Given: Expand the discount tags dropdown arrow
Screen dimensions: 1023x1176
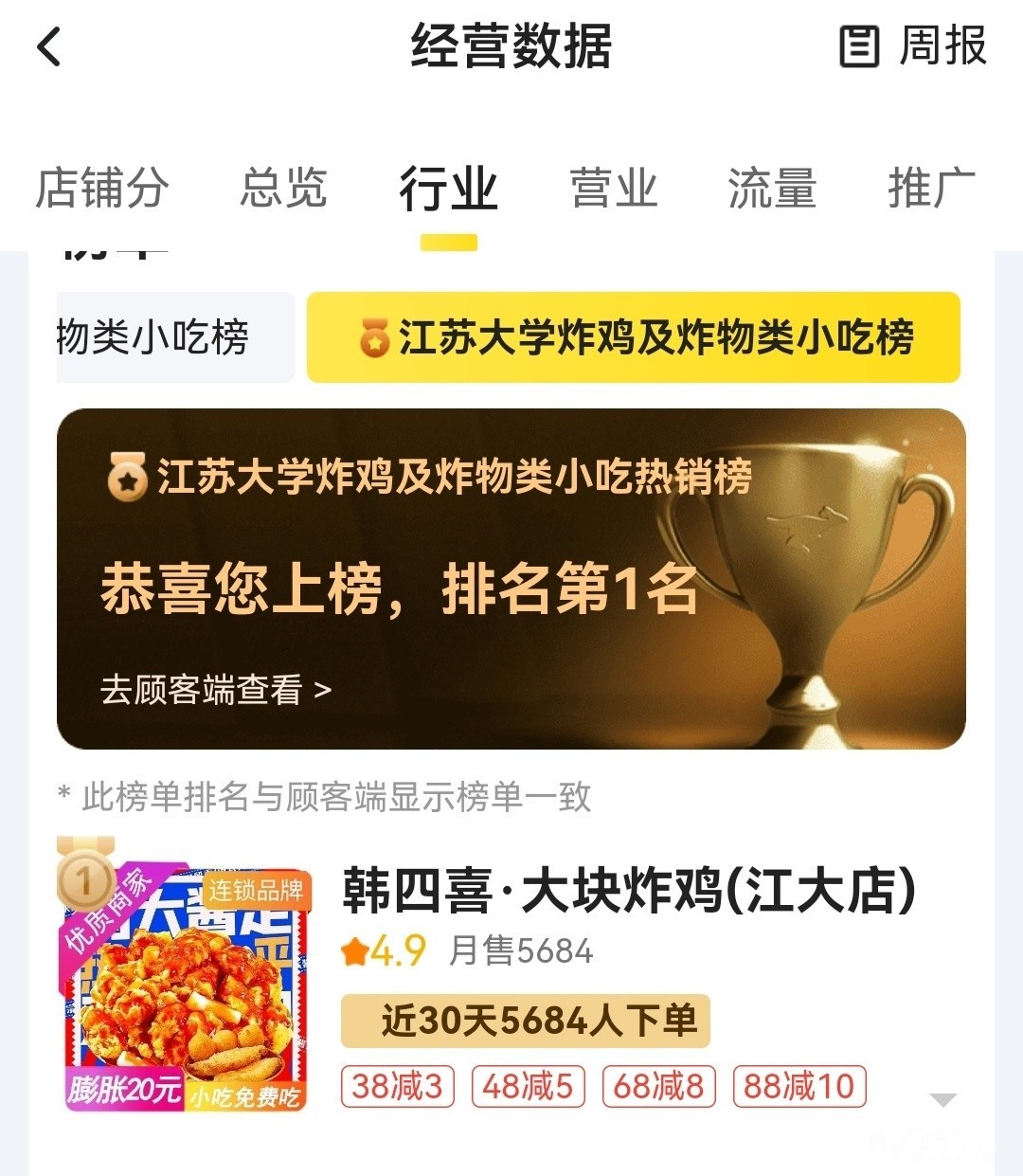Looking at the screenshot, I should coord(942,1100).
